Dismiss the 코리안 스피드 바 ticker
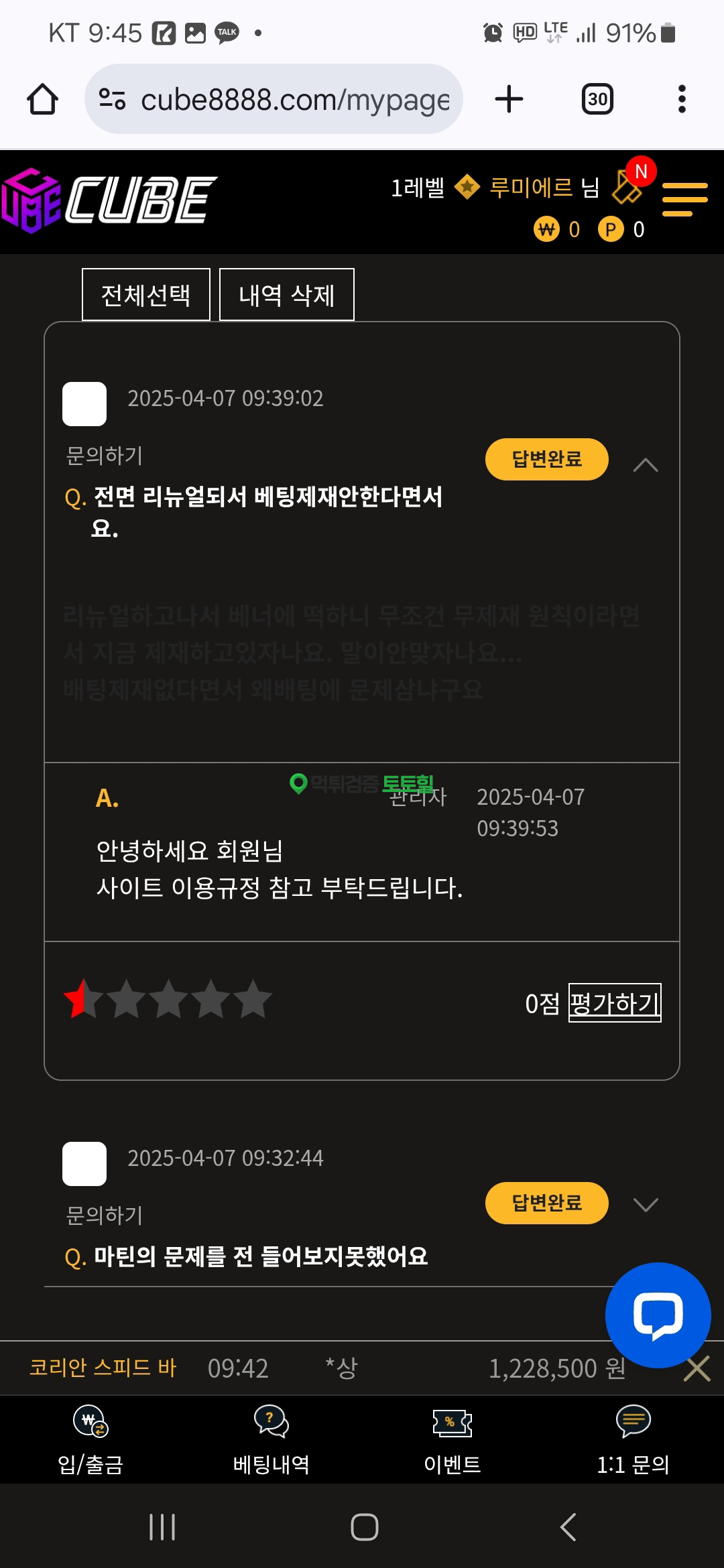Viewport: 724px width, 1568px height. point(697,1368)
